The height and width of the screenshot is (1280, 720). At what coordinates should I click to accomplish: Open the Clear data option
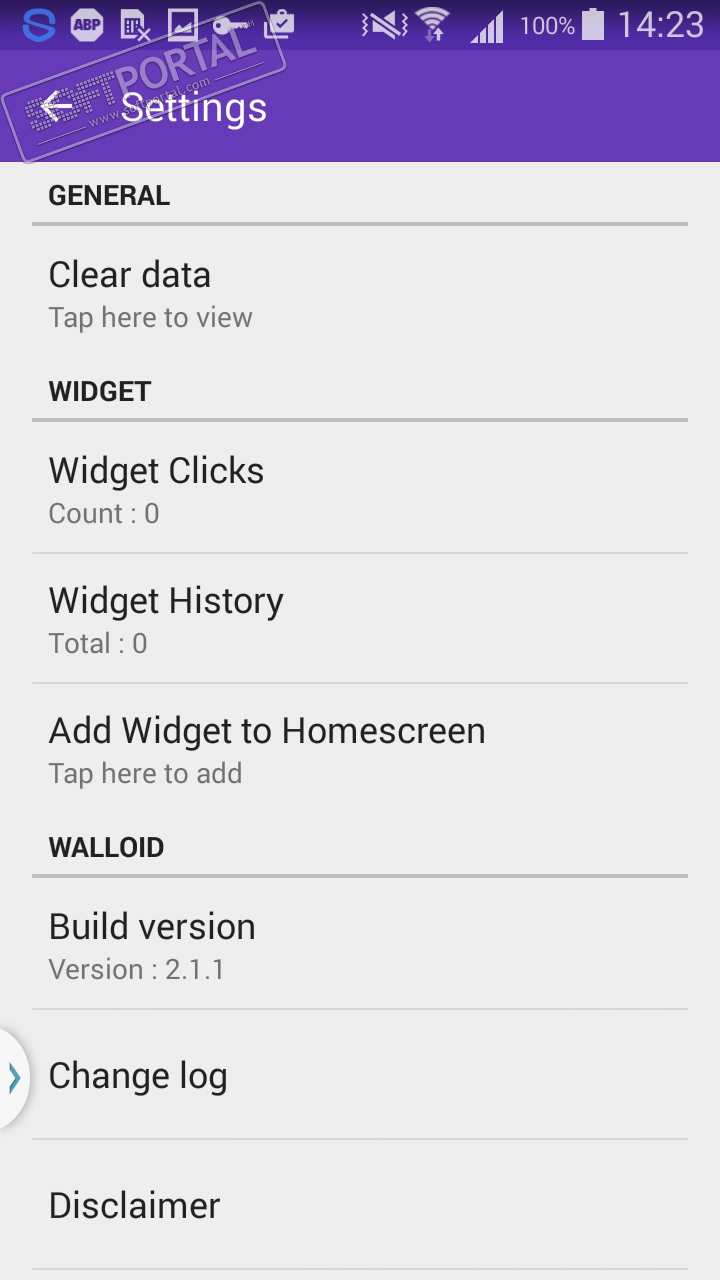coord(360,293)
